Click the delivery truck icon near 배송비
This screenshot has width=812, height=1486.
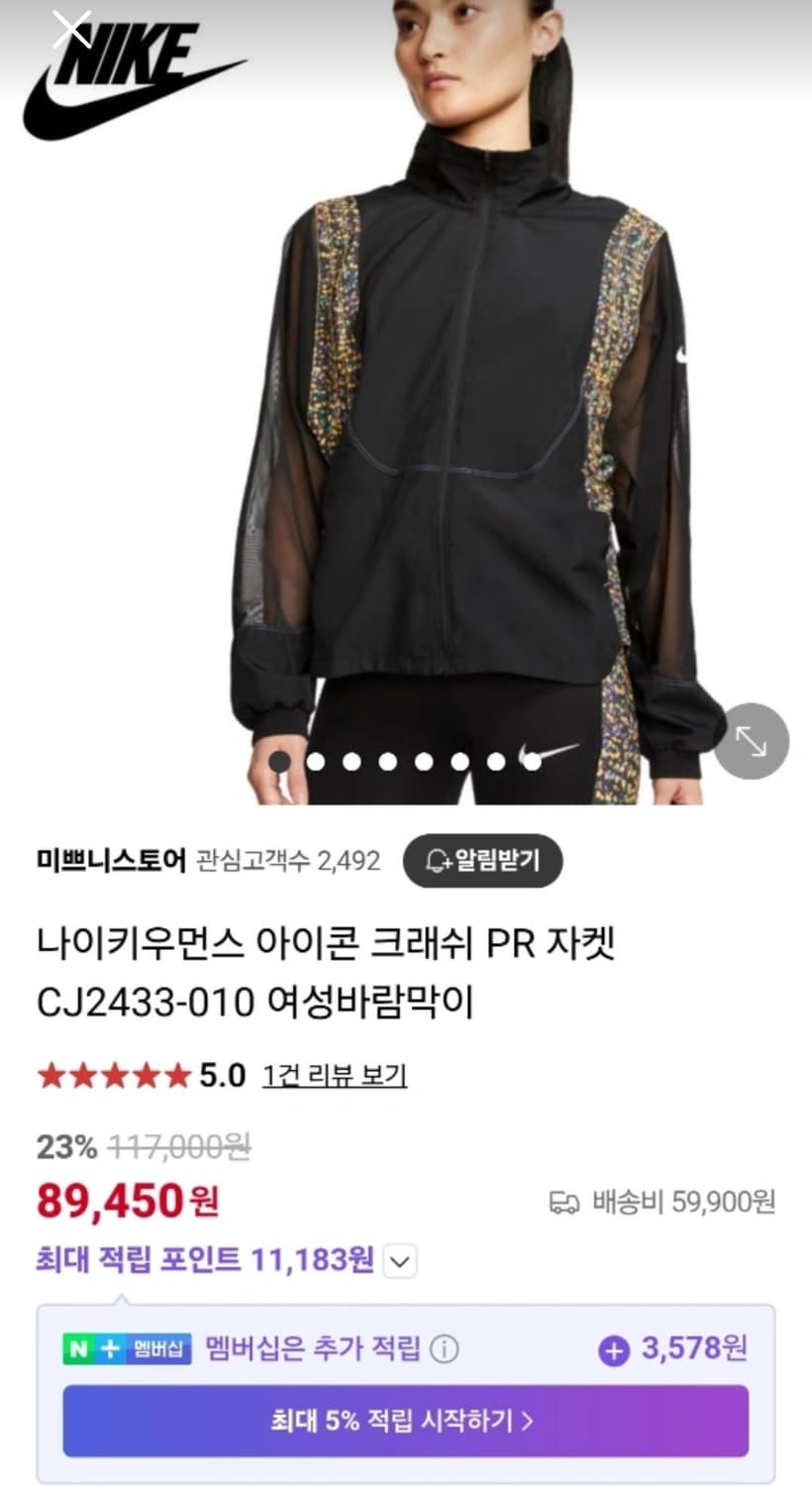coord(562,1200)
